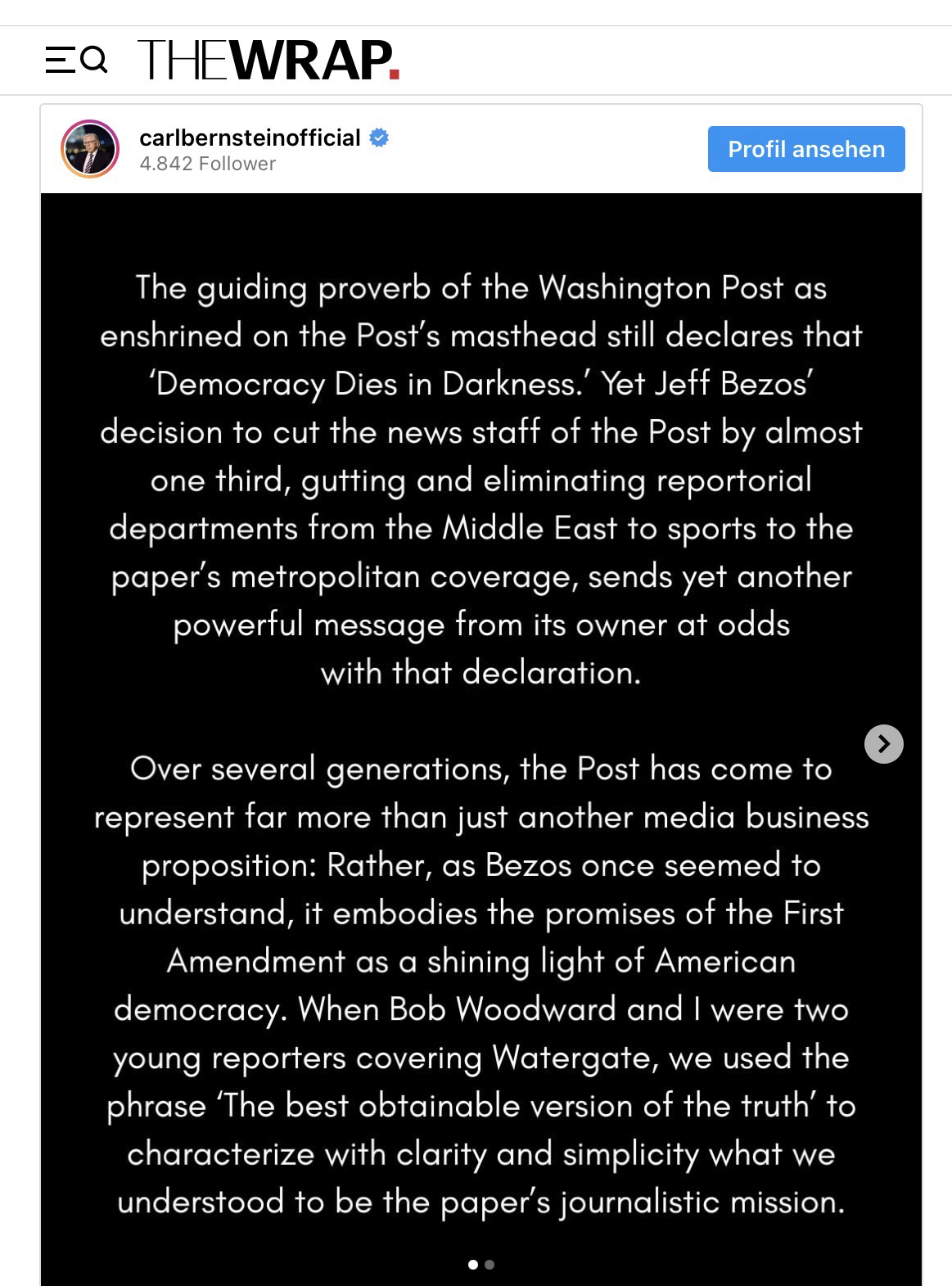Open Carl Bernstein's profile avatar
This screenshot has height=1286, width=952.
pyautogui.click(x=90, y=149)
